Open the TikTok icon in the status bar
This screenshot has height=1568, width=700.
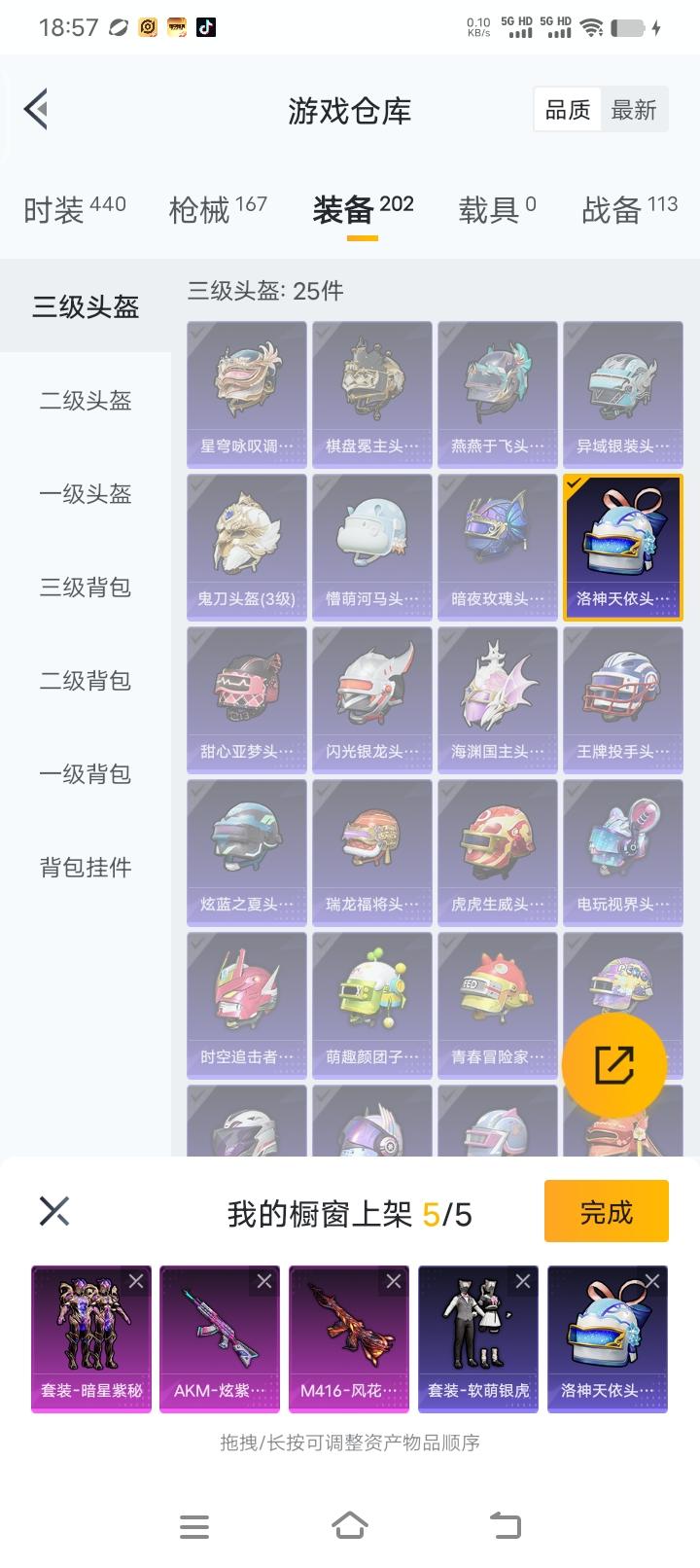[x=204, y=27]
